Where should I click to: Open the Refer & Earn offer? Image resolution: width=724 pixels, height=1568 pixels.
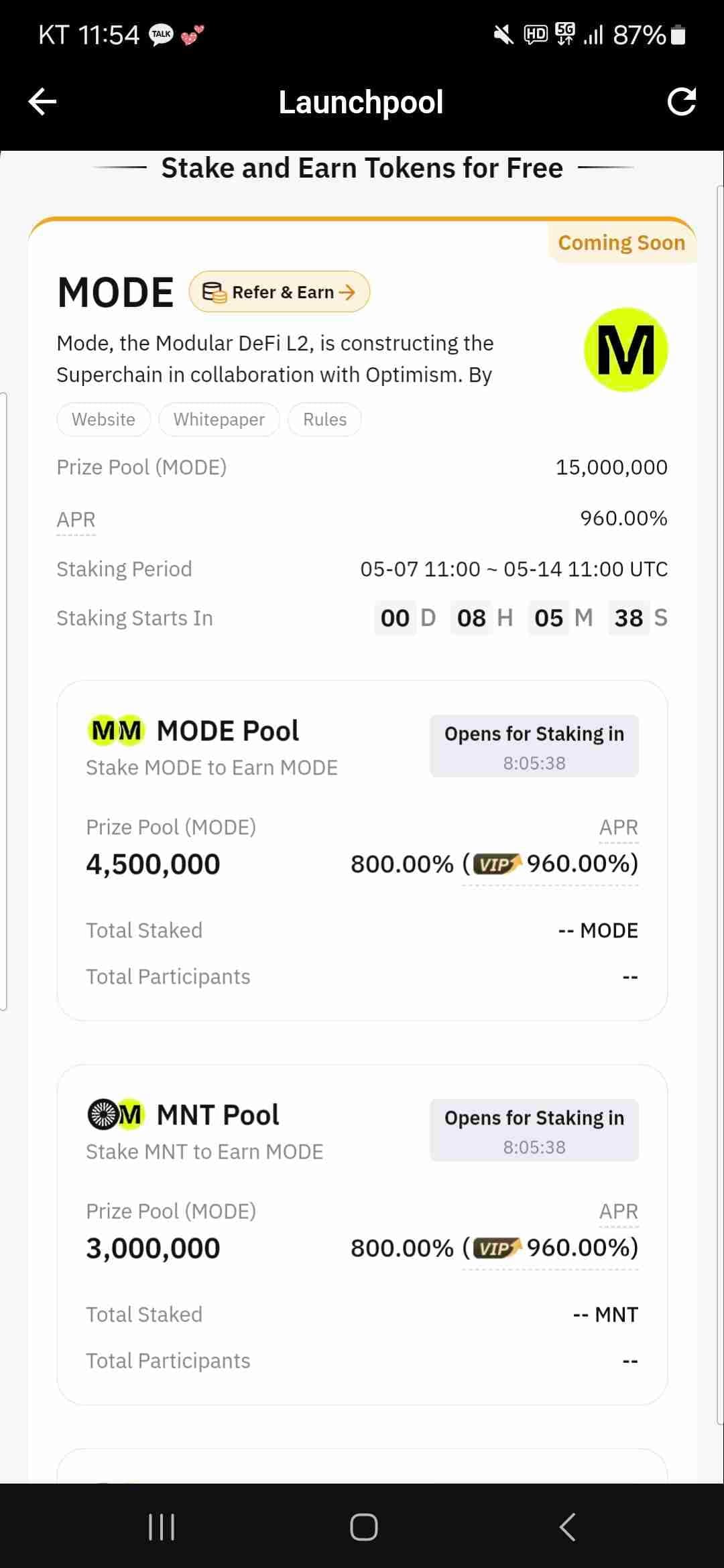tap(280, 292)
